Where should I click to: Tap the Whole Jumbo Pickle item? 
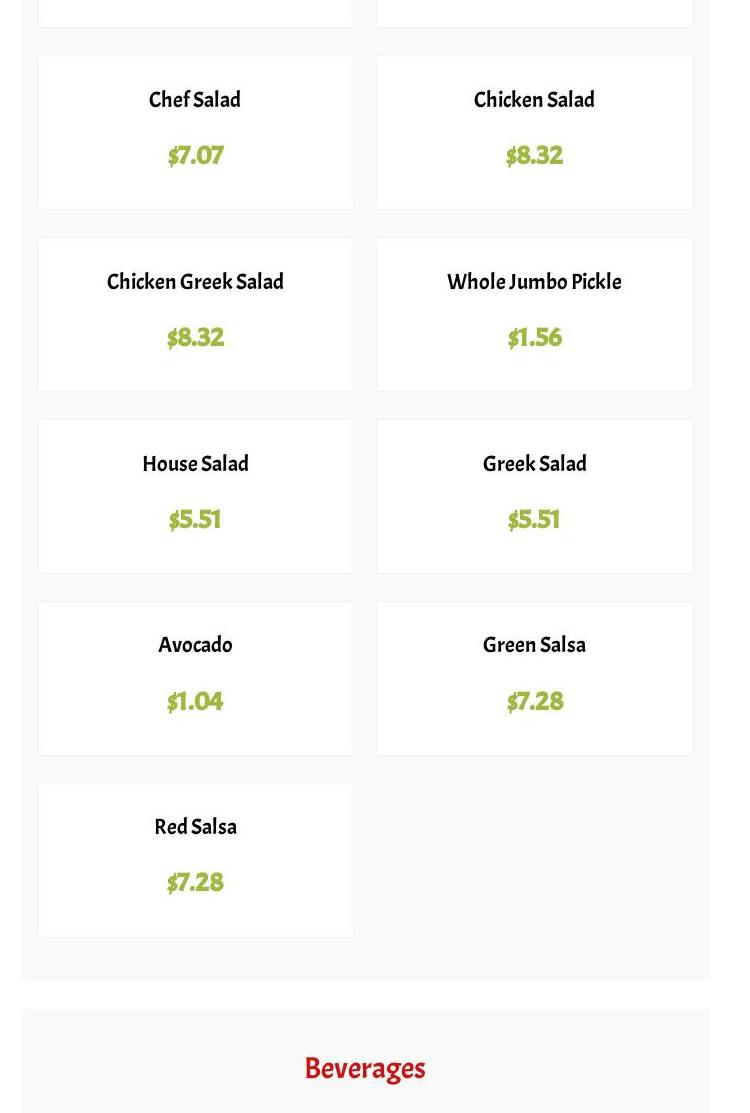[534, 313]
